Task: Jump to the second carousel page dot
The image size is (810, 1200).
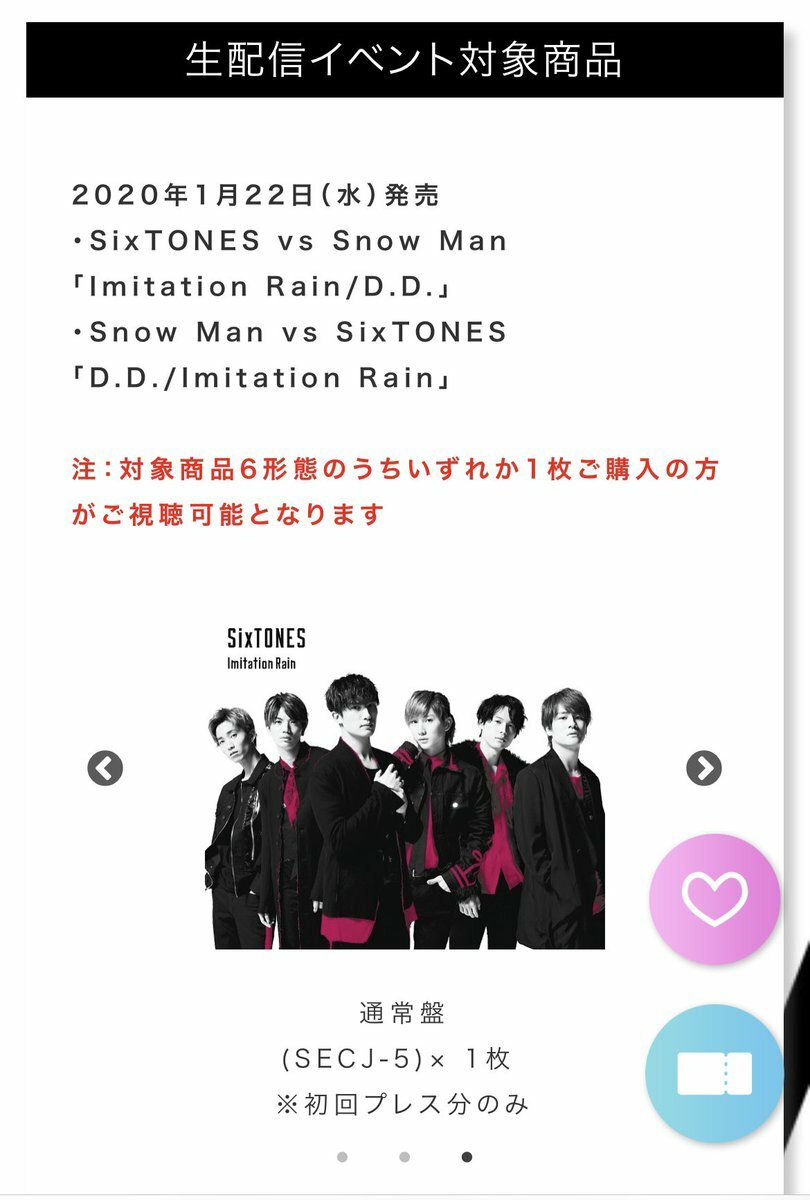Action: coord(404,1157)
